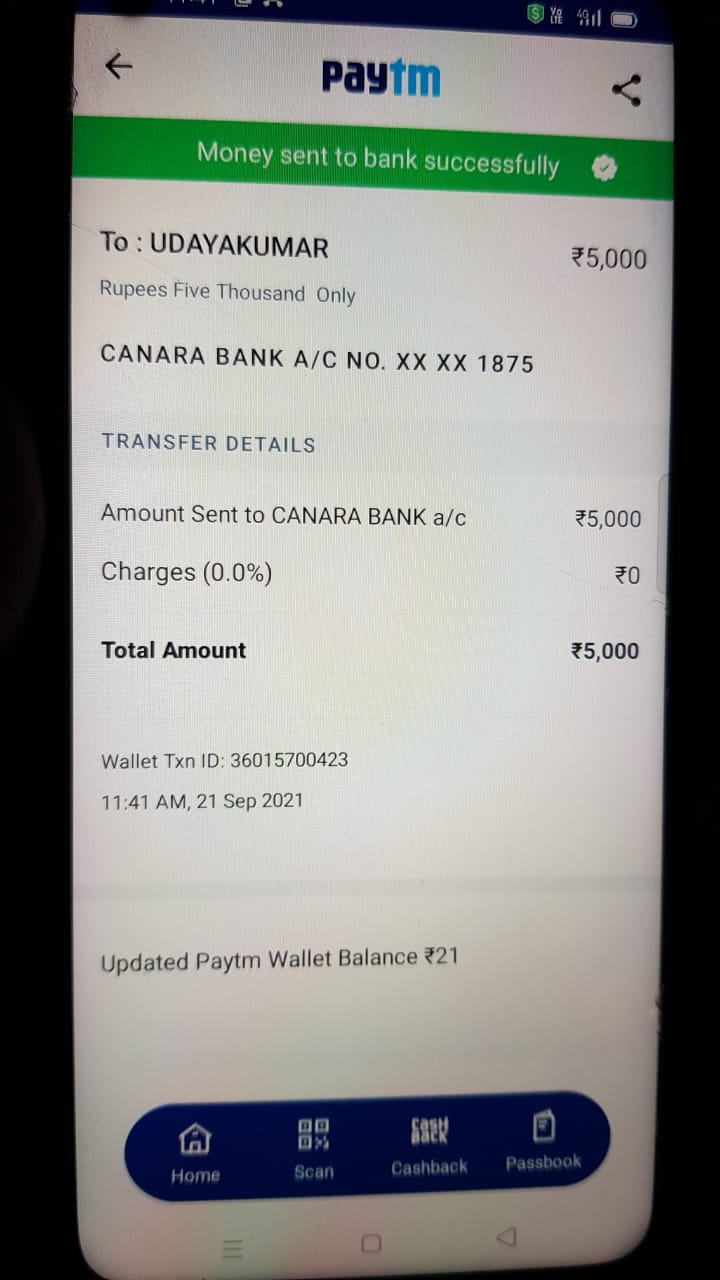
Task: Switch to the Scan tab
Action: [x=314, y=1148]
